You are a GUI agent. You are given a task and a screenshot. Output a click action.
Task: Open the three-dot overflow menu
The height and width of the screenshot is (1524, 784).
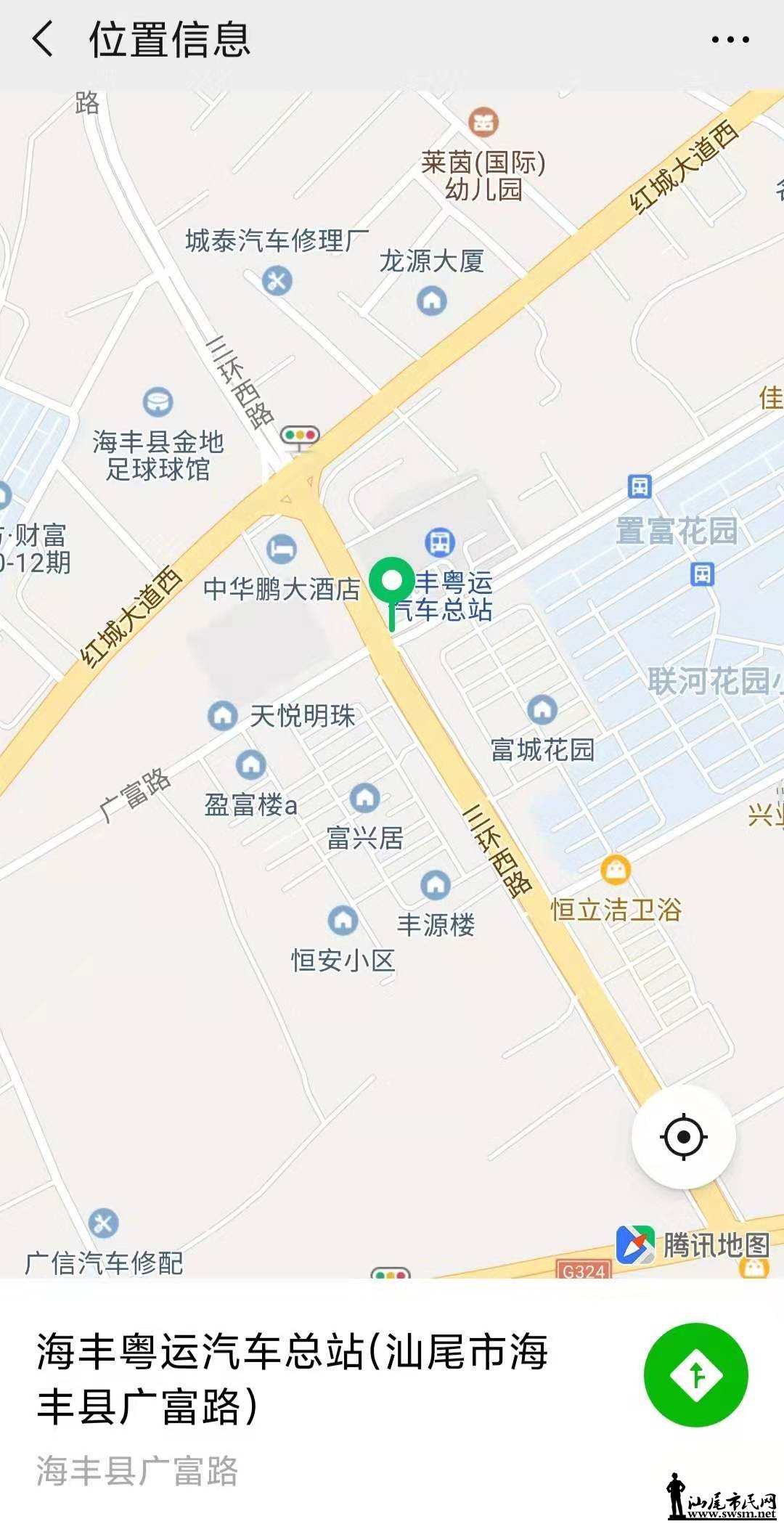[730, 40]
